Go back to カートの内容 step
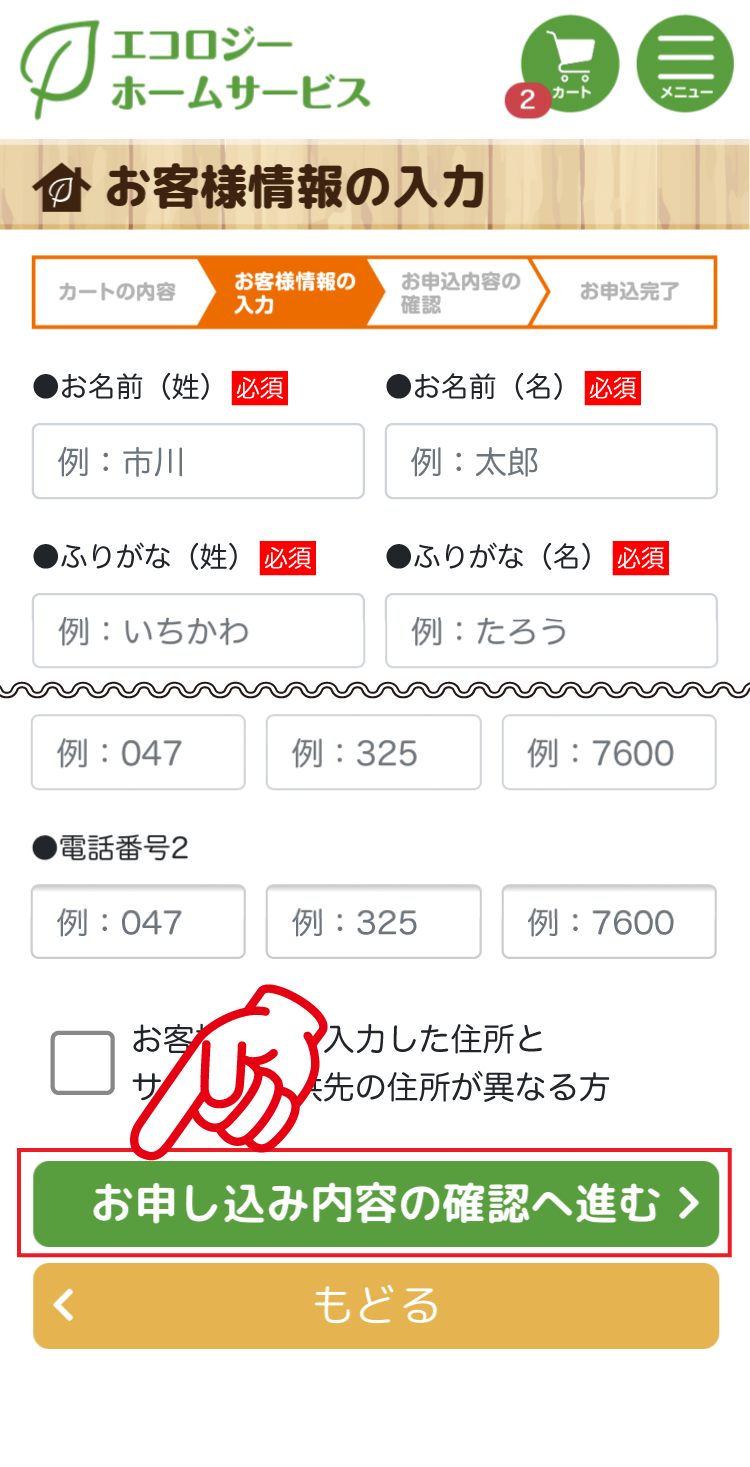750x1467 pixels. 117,292
